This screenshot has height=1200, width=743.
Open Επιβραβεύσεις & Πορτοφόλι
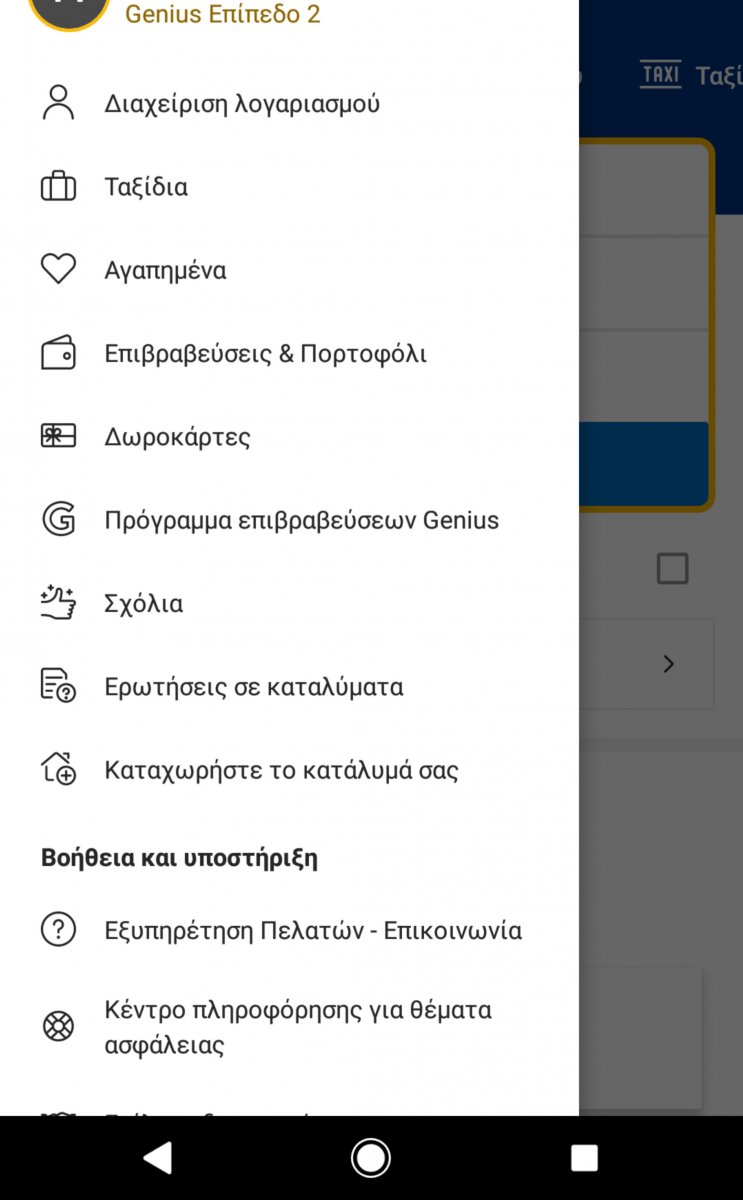tap(265, 354)
